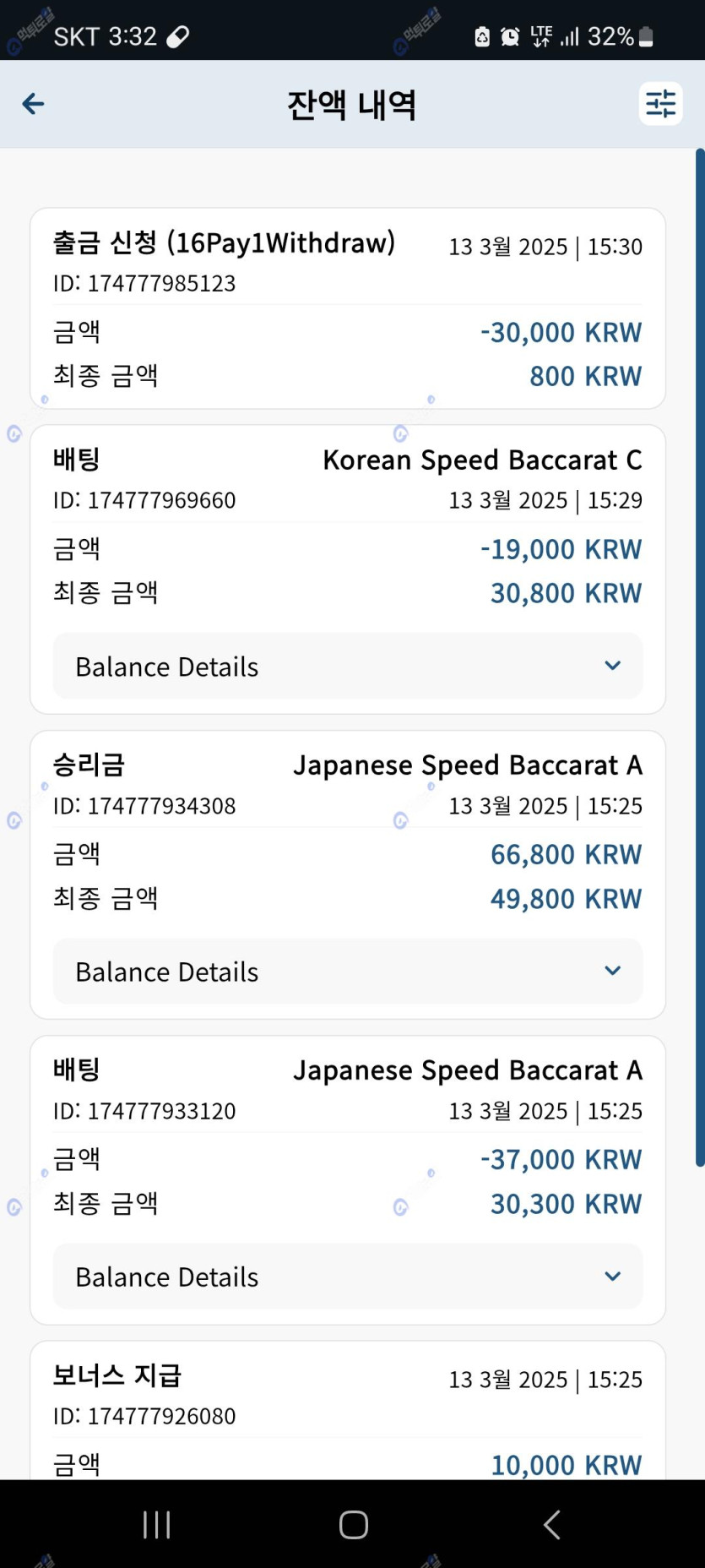Open the filter settings icon

[x=660, y=104]
